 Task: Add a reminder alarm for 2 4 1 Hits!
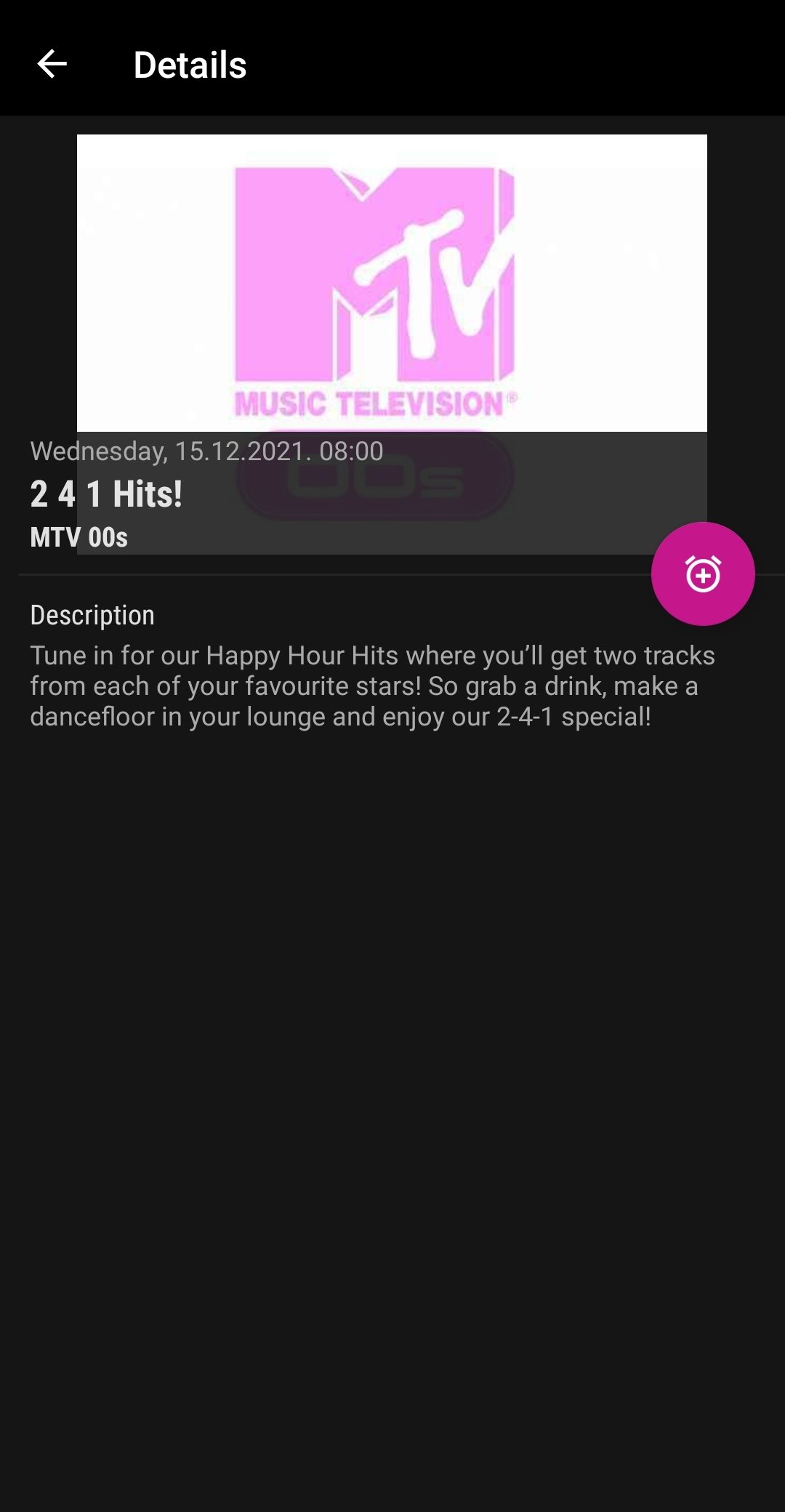[703, 574]
